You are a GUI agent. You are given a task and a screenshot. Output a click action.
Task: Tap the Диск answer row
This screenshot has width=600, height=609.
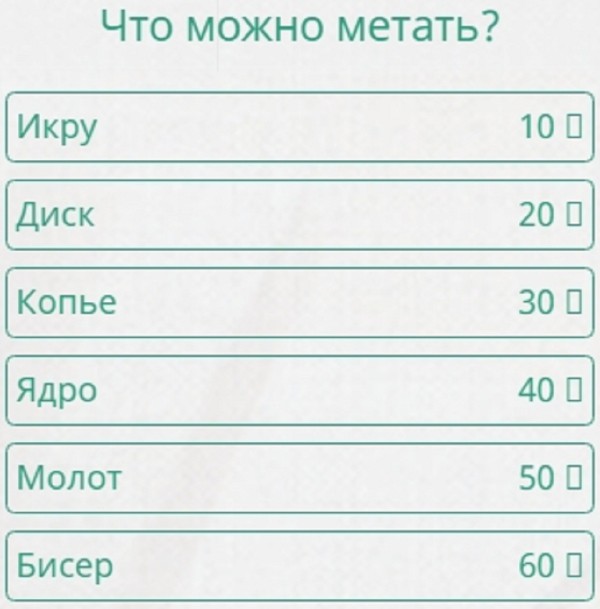click(x=300, y=214)
